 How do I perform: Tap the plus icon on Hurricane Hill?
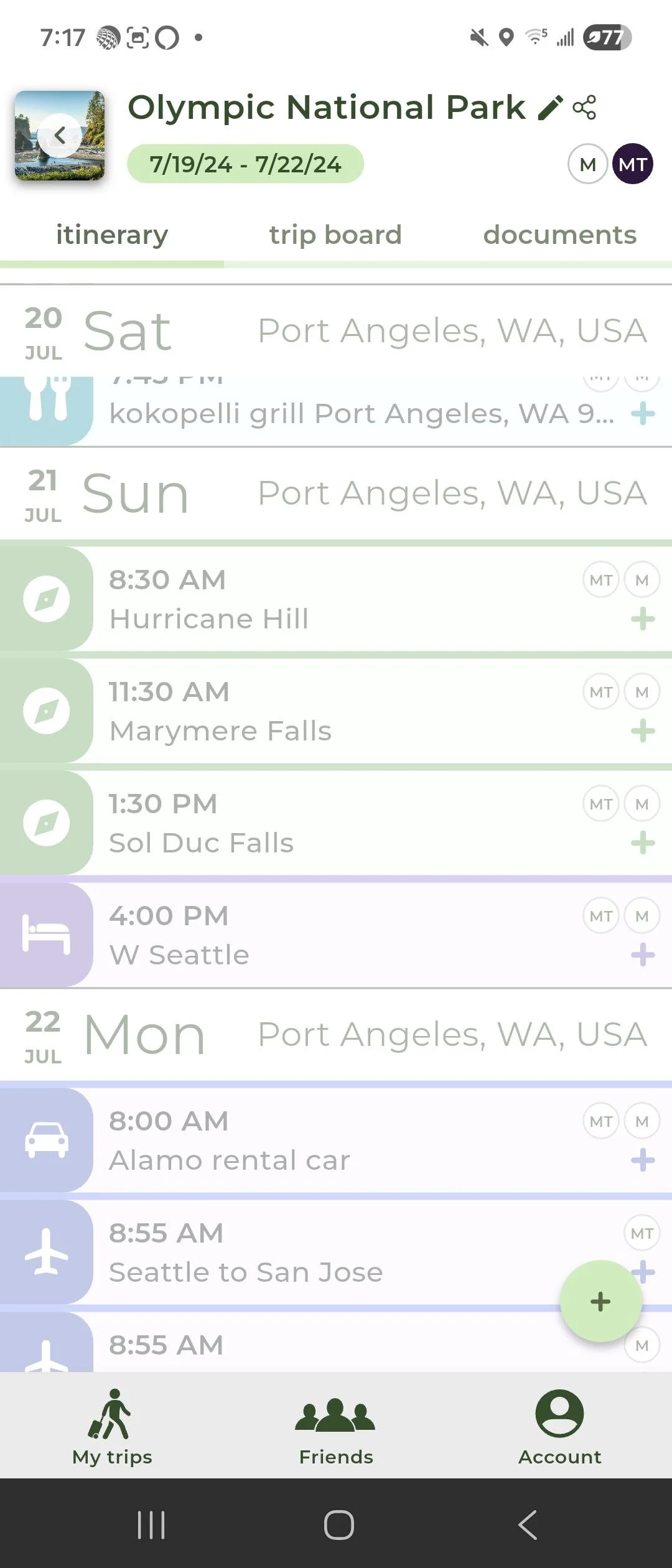pyautogui.click(x=643, y=619)
